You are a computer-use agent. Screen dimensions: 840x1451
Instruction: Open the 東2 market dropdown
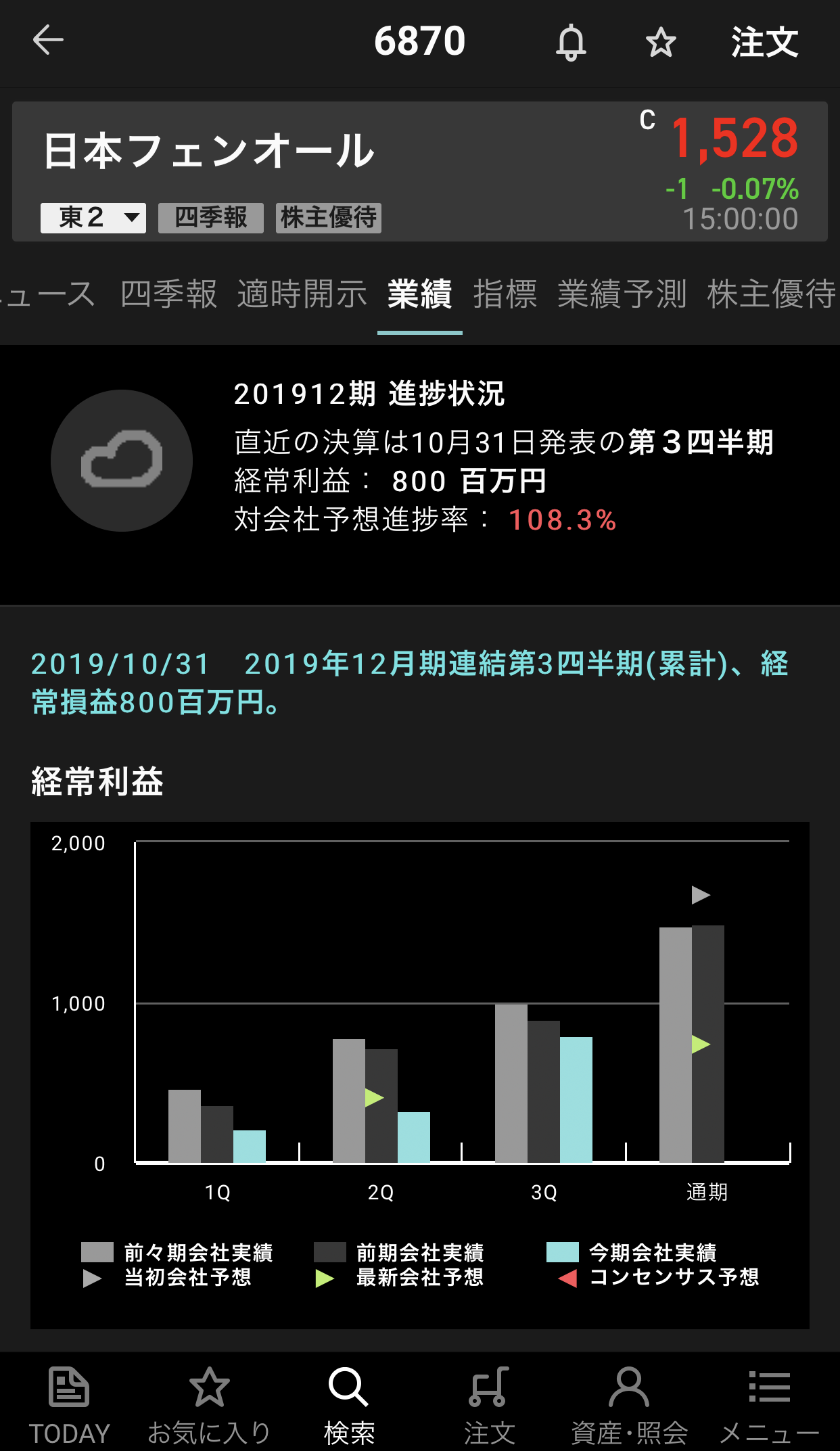coord(93,218)
